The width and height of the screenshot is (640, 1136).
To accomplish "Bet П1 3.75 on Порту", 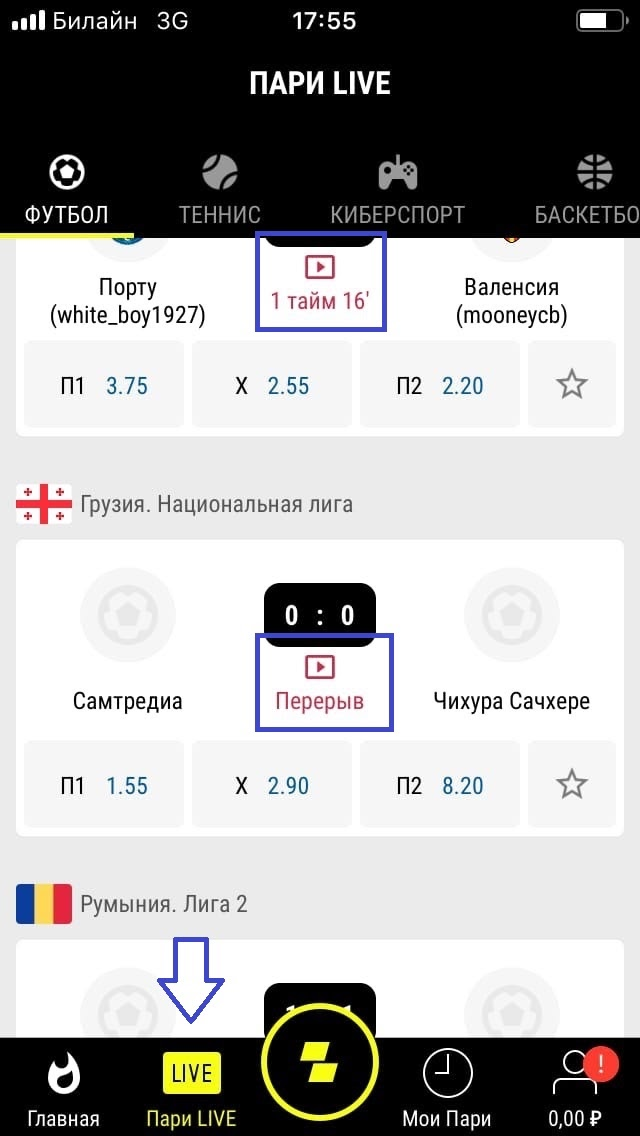I will [104, 385].
